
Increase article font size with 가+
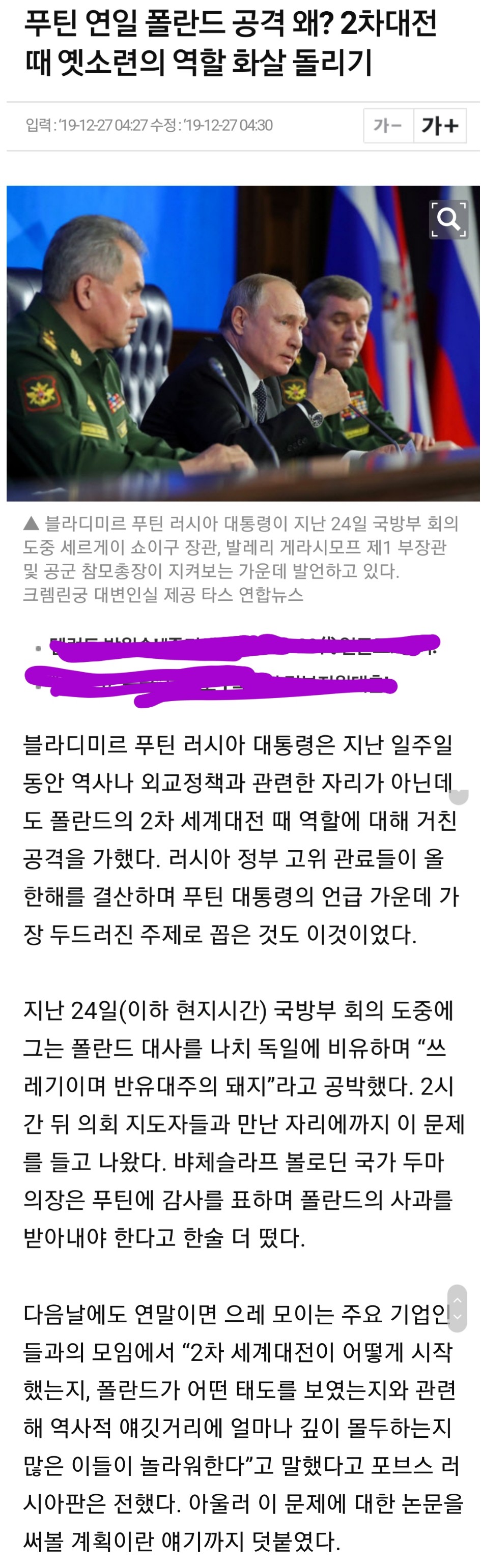(440, 126)
